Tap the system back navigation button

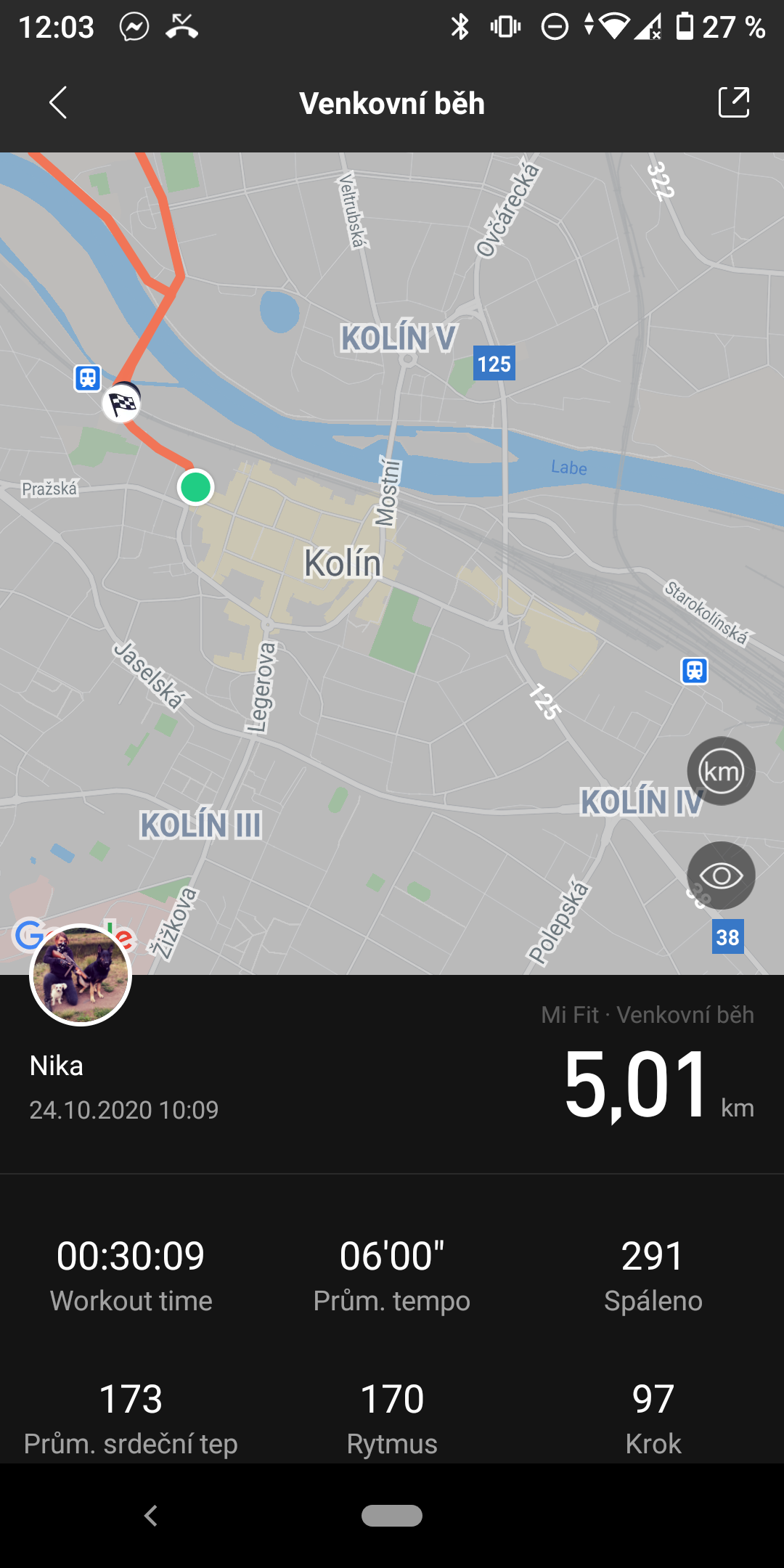(151, 1516)
